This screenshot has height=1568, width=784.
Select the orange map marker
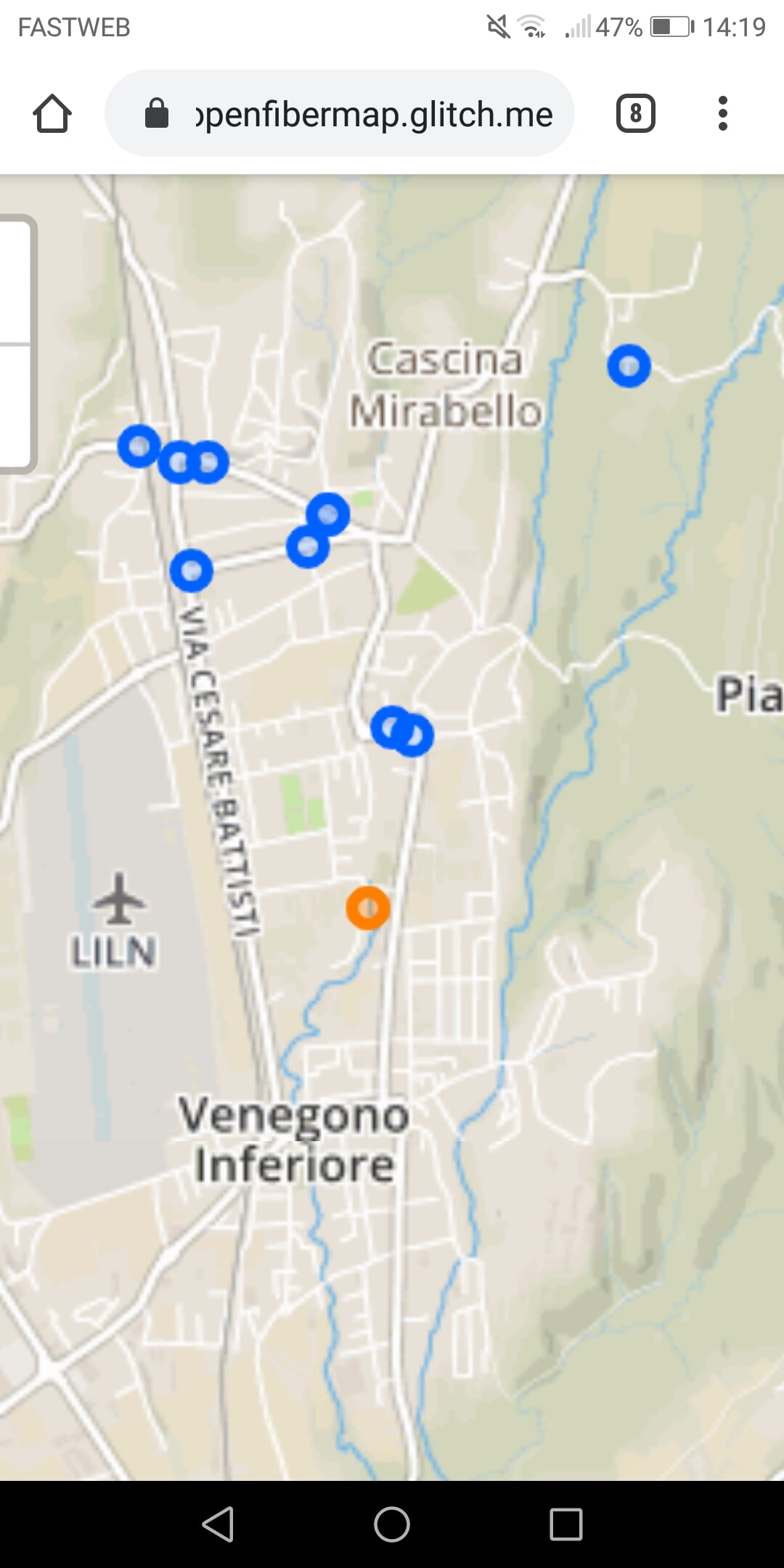point(368,907)
